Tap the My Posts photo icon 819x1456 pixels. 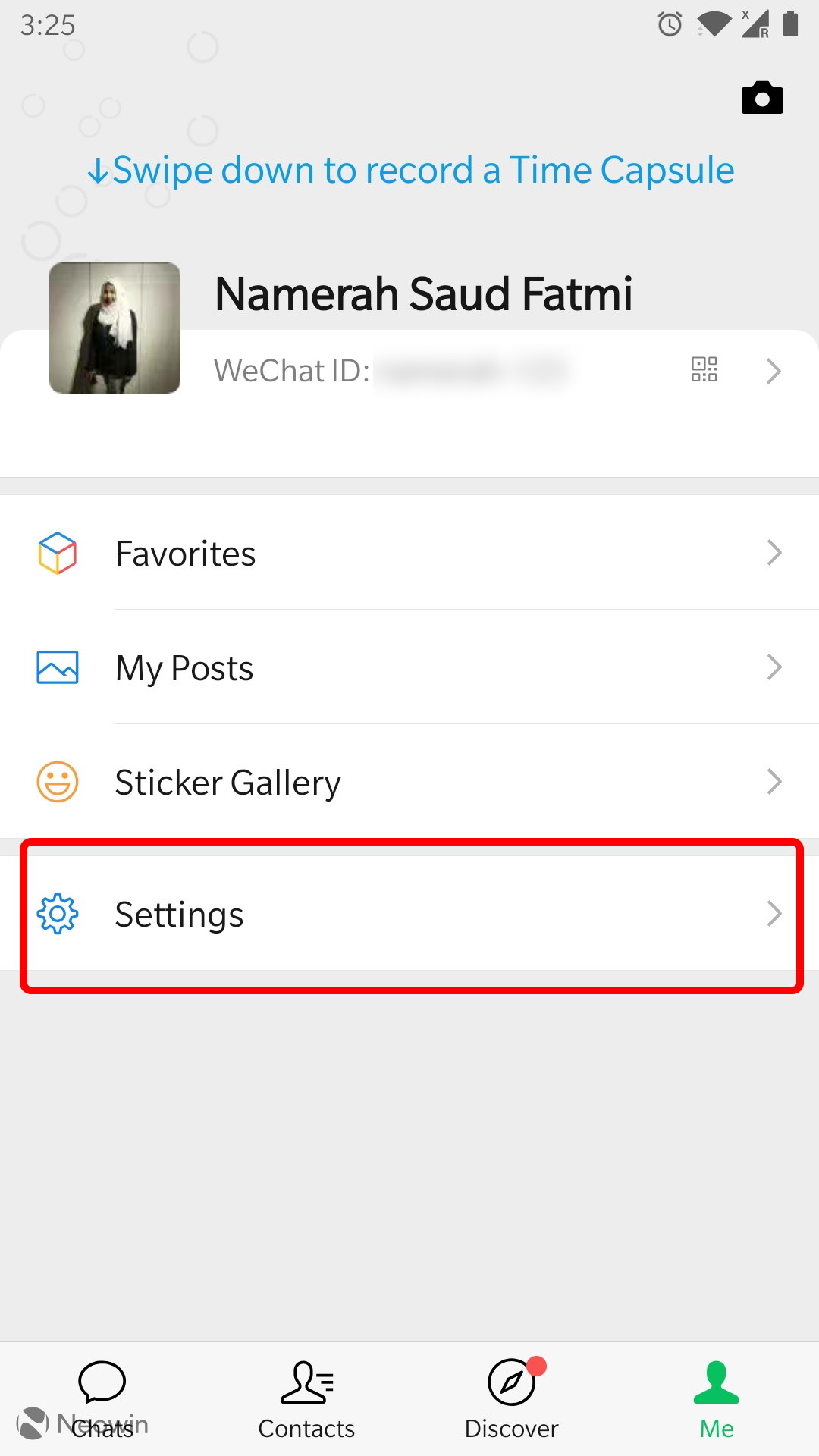click(x=57, y=667)
